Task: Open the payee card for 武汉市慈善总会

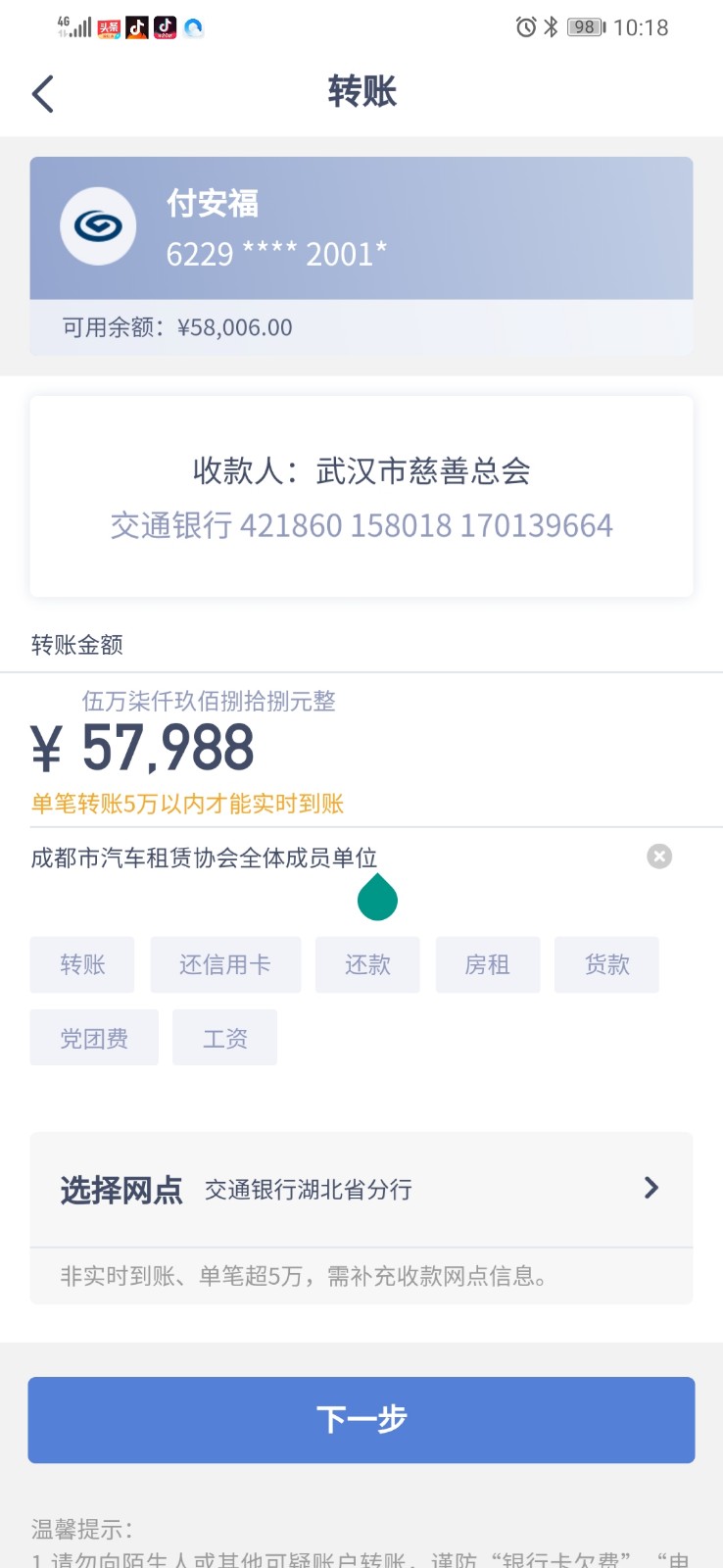Action: click(x=361, y=497)
